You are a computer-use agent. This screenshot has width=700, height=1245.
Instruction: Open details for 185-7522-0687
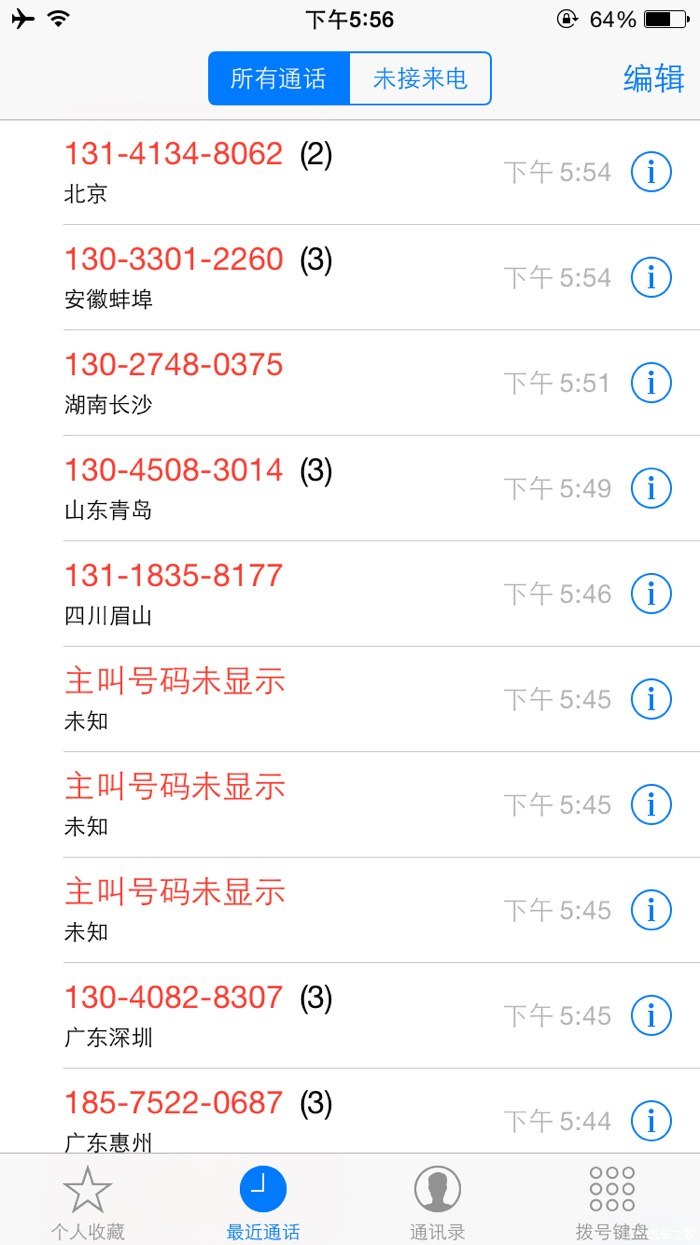(x=651, y=1121)
